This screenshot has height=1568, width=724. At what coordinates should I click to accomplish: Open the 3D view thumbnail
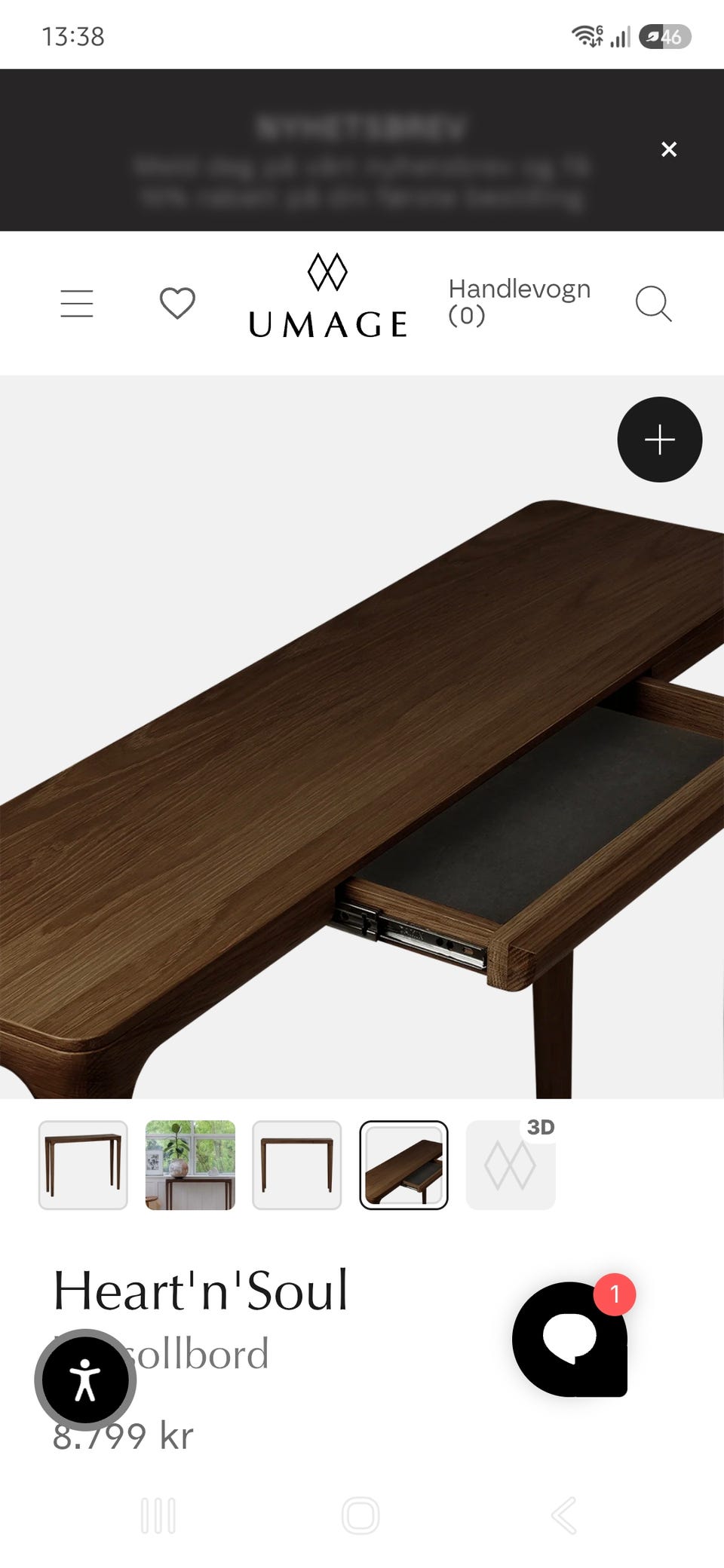coord(511,1165)
